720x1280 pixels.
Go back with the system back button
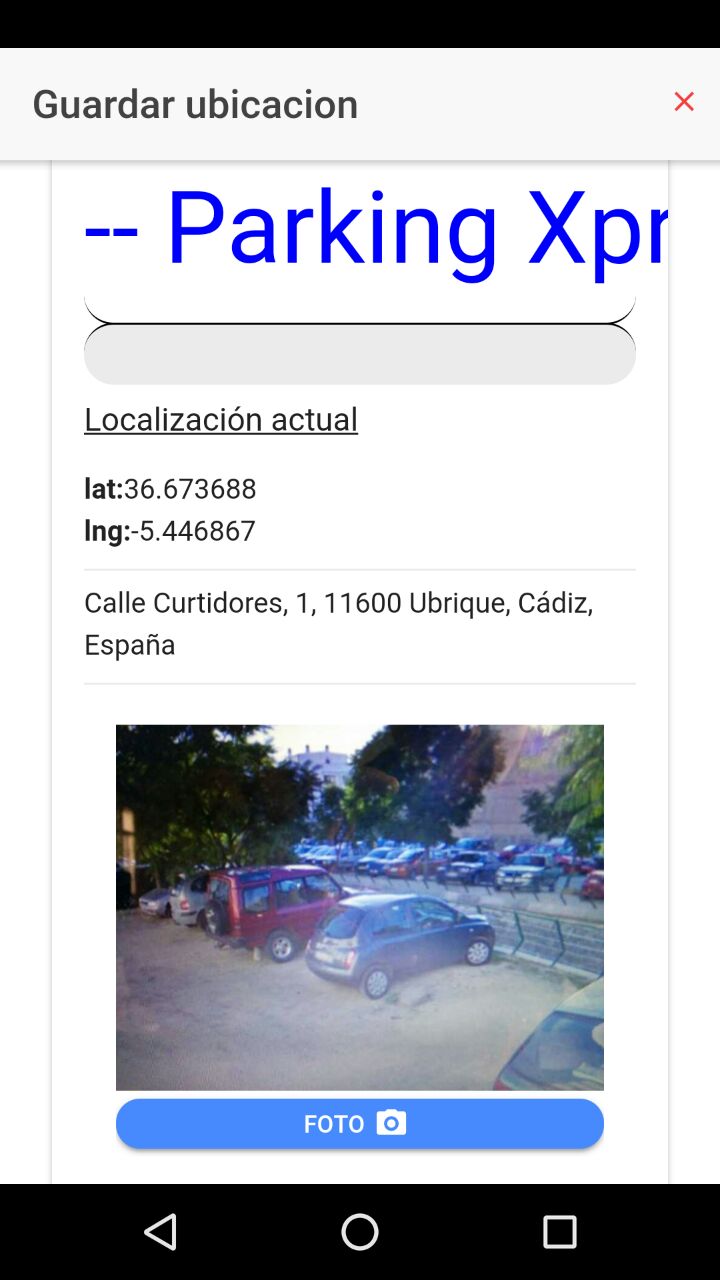pos(160,1232)
